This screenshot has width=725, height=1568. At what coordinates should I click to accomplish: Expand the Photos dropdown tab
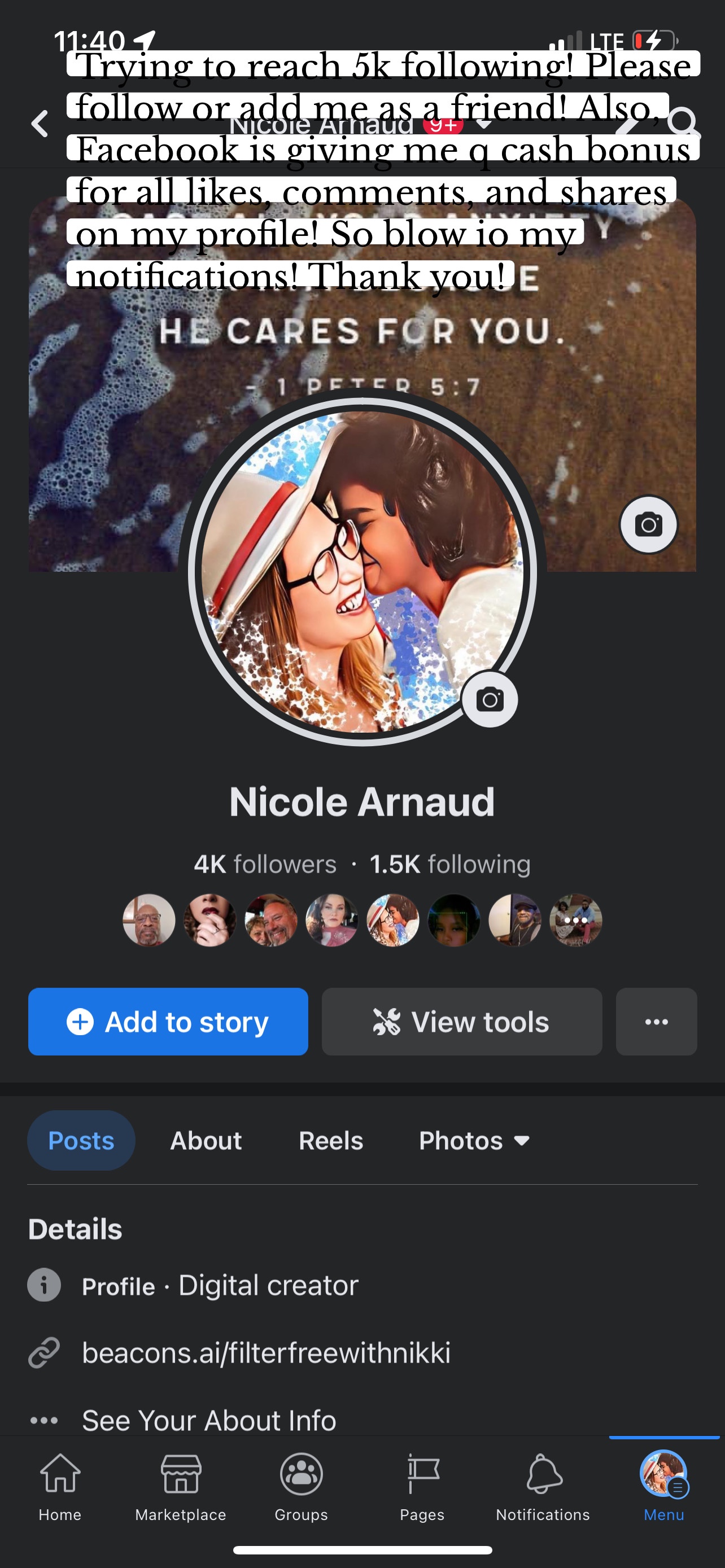pyautogui.click(x=474, y=1141)
